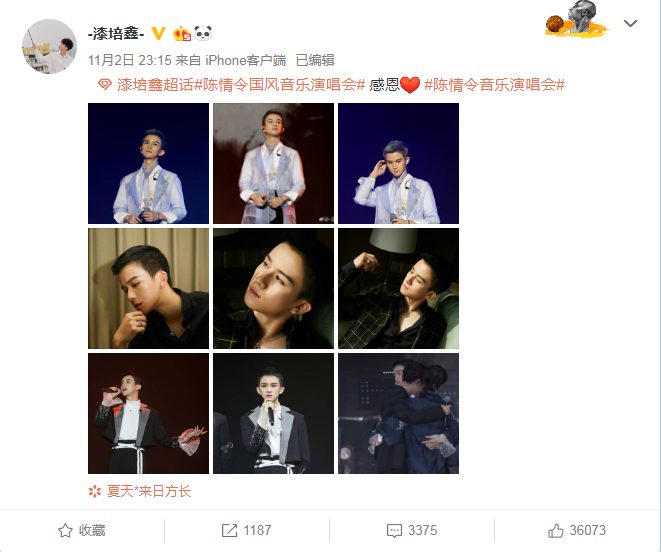The height and width of the screenshot is (552, 661).
Task: Expand the post options arrow
Action: [630, 24]
